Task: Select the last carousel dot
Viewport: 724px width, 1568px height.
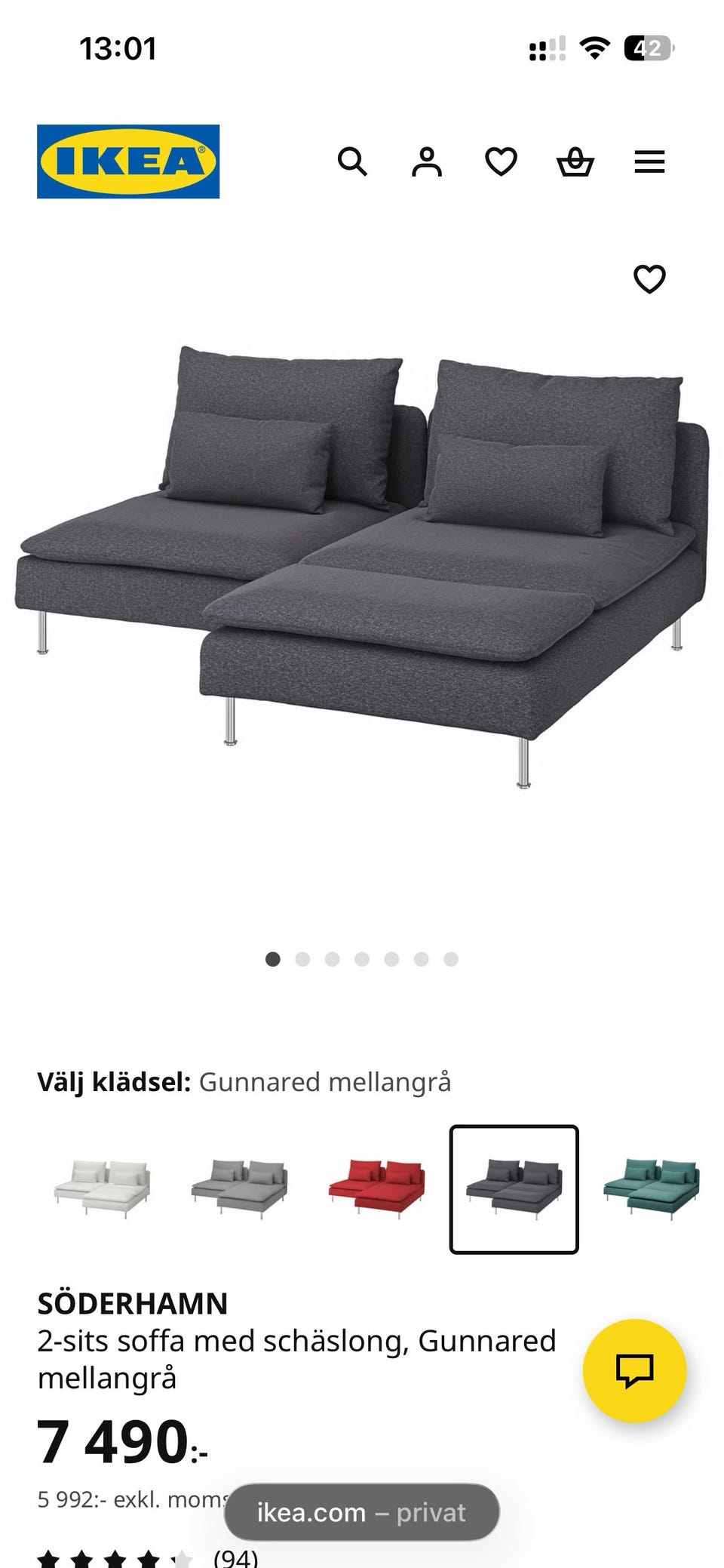Action: 452,958
